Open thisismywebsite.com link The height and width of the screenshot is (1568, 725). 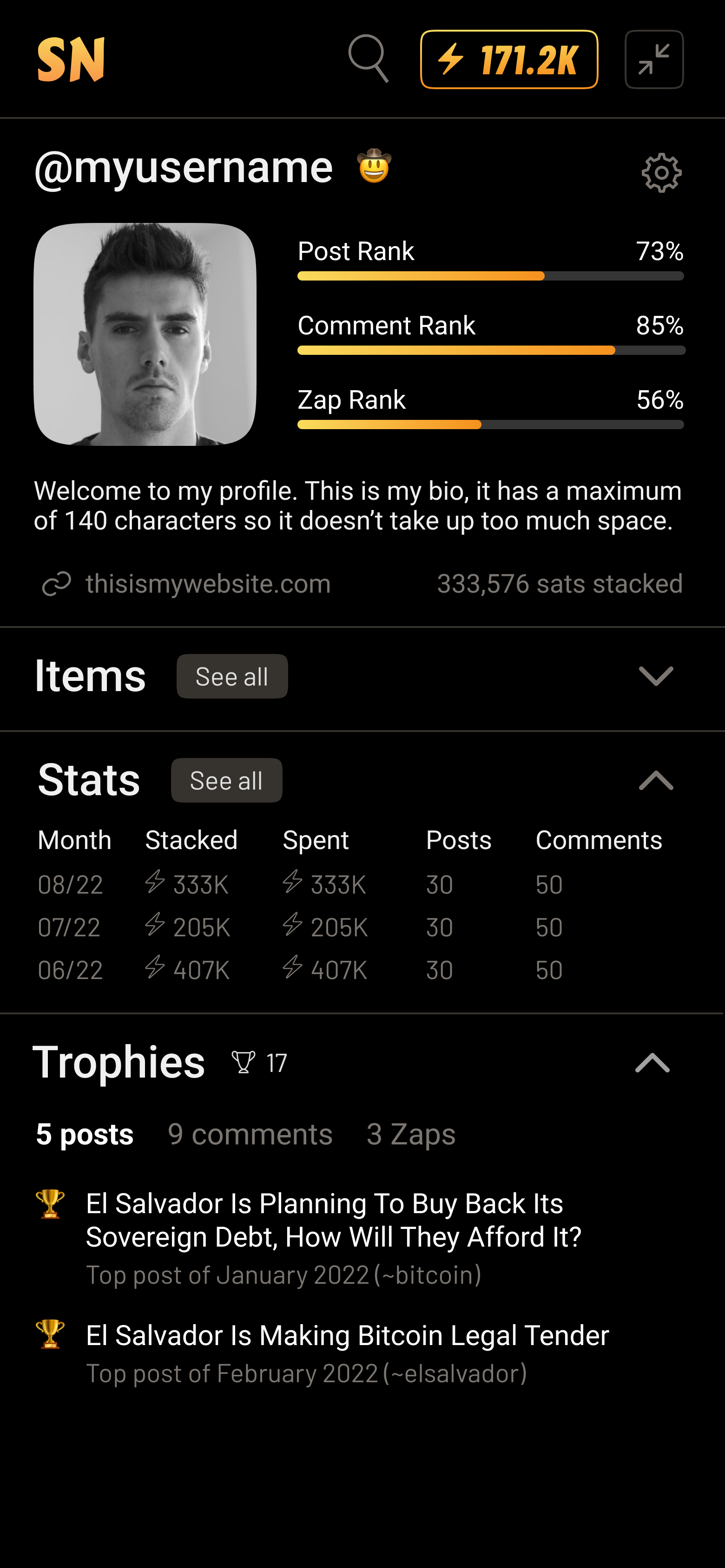coord(207,584)
